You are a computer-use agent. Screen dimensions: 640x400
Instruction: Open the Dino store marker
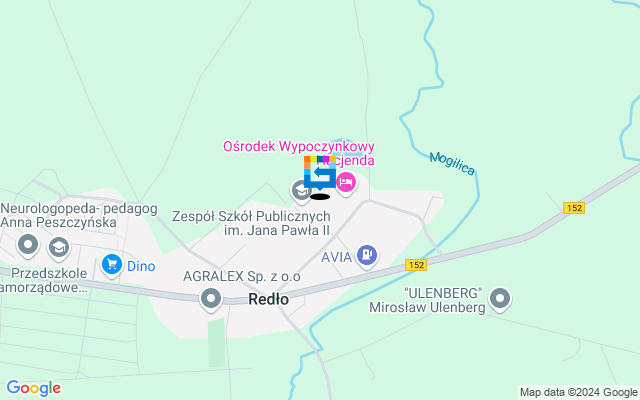point(111,265)
